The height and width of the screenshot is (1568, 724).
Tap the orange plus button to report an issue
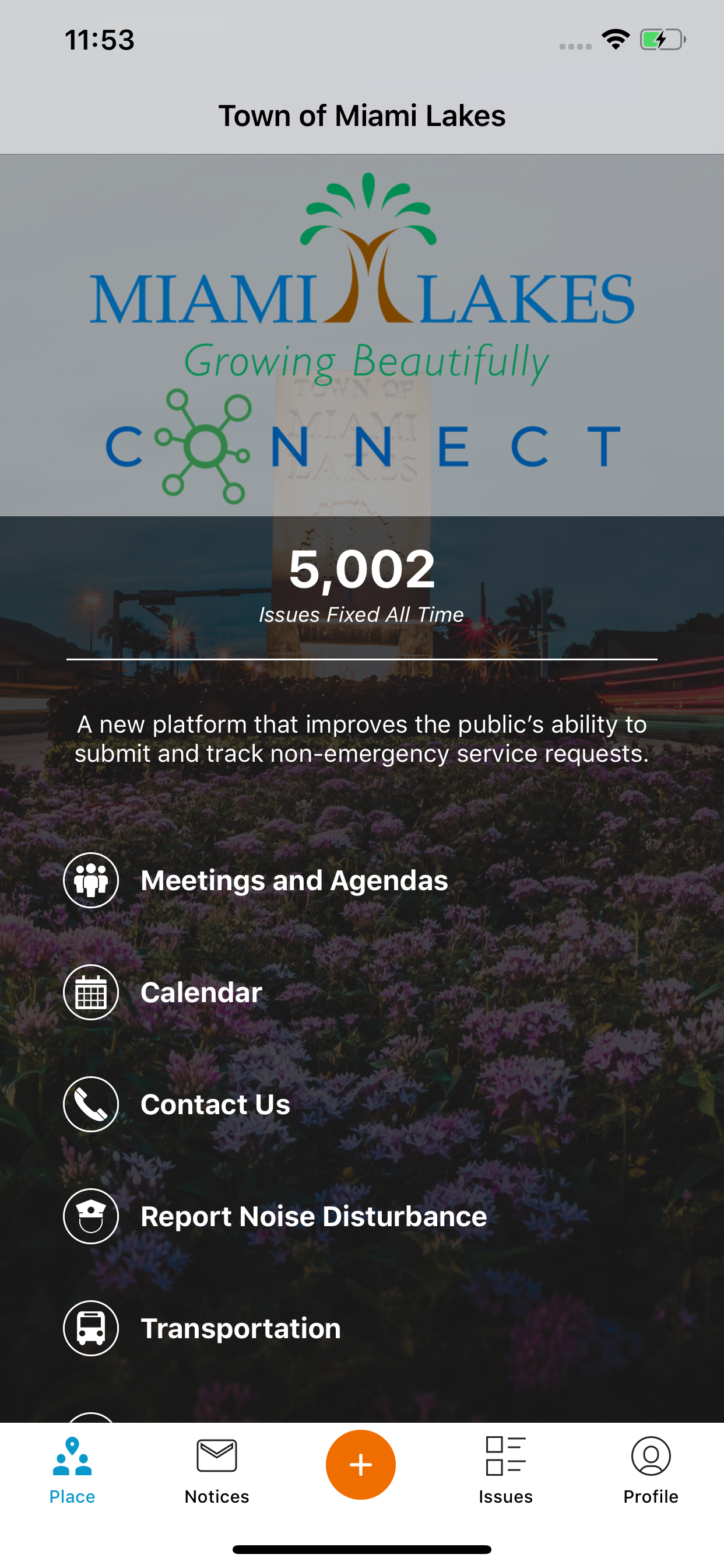[x=361, y=1464]
